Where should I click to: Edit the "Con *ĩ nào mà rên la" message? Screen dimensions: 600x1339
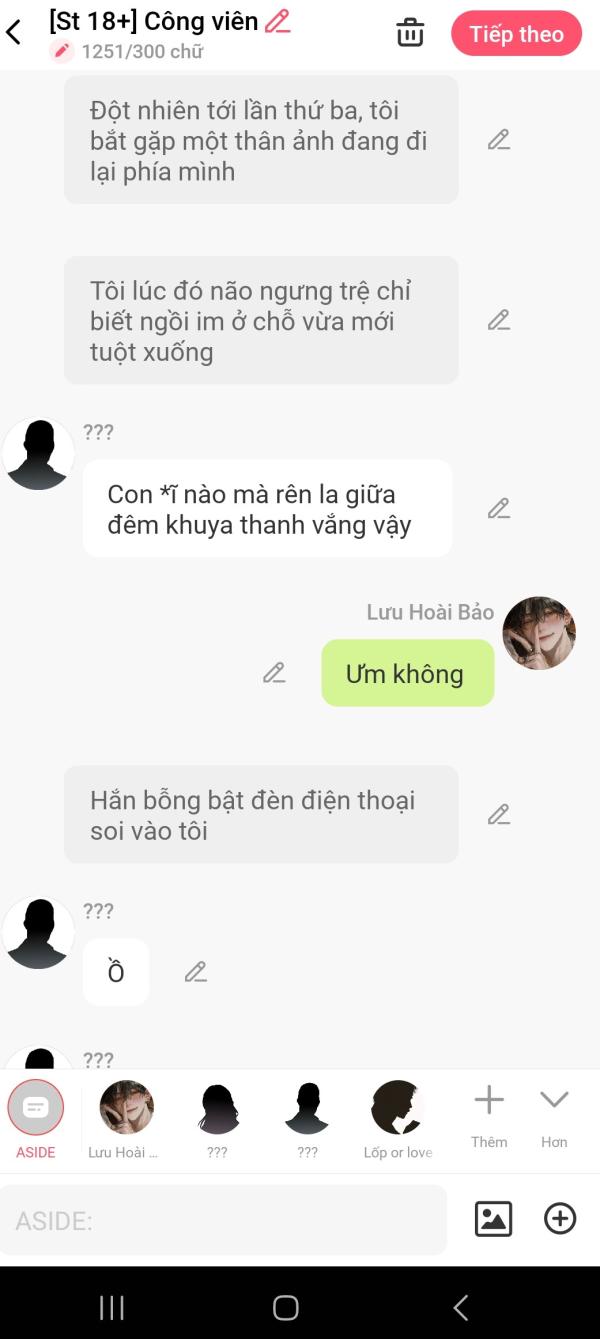pos(499,508)
